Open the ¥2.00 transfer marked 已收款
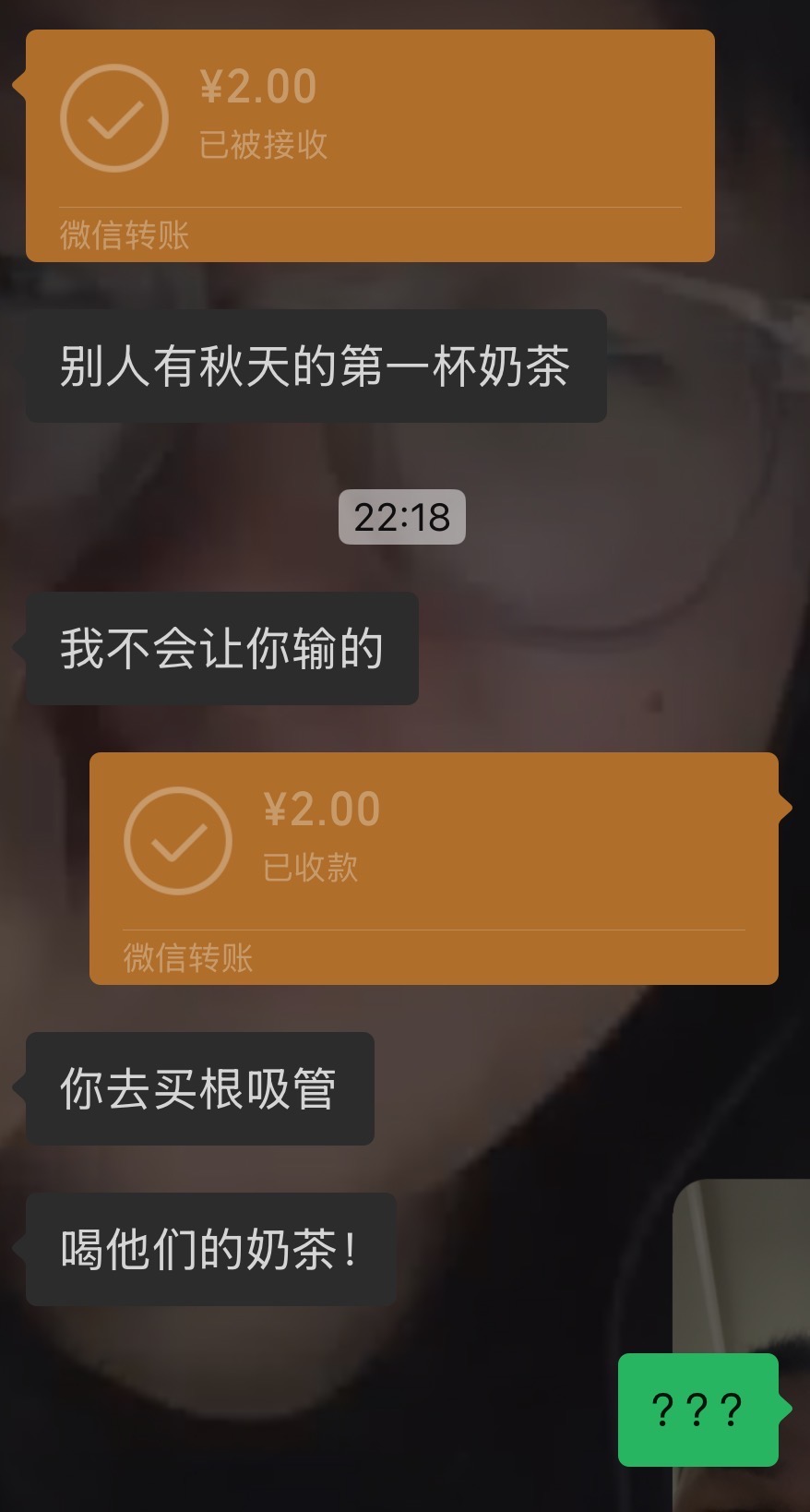This screenshot has width=810, height=1512. [434, 869]
